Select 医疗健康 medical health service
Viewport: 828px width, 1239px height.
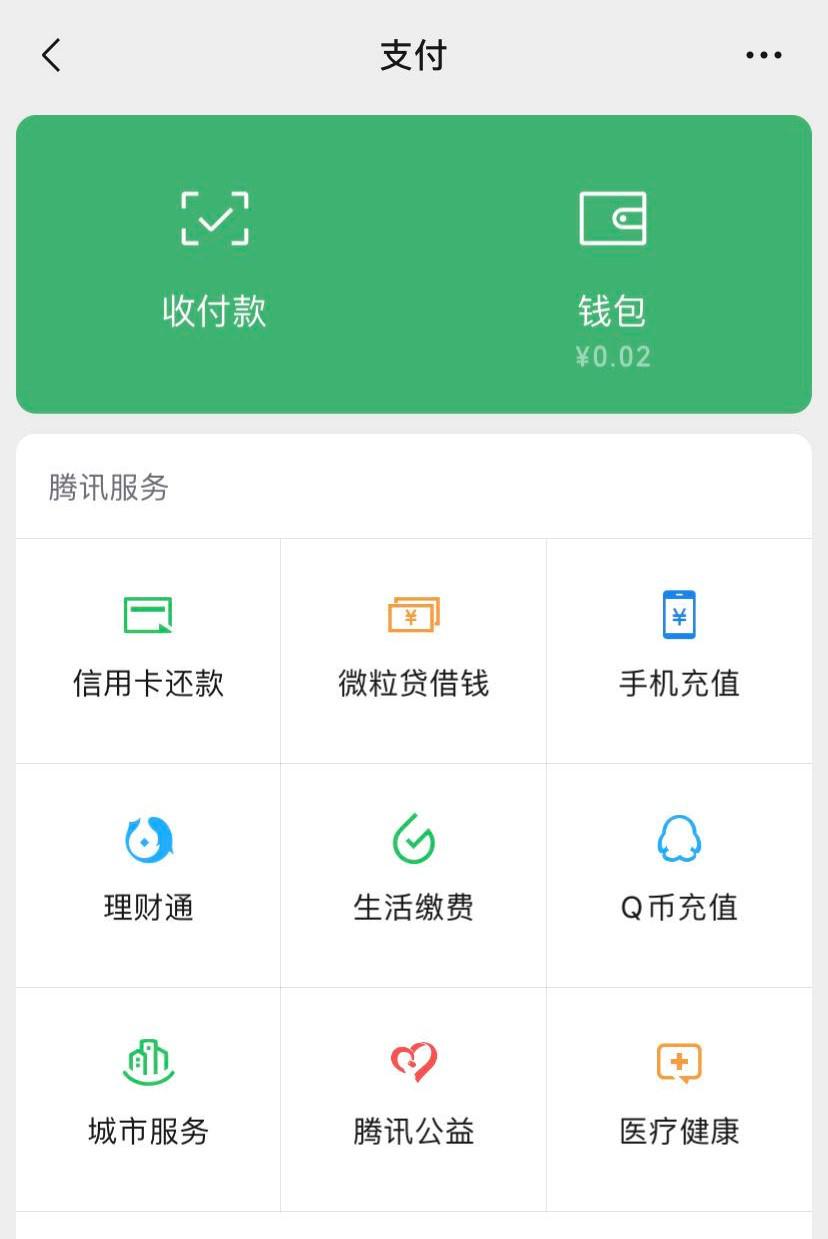pyautogui.click(x=679, y=1098)
